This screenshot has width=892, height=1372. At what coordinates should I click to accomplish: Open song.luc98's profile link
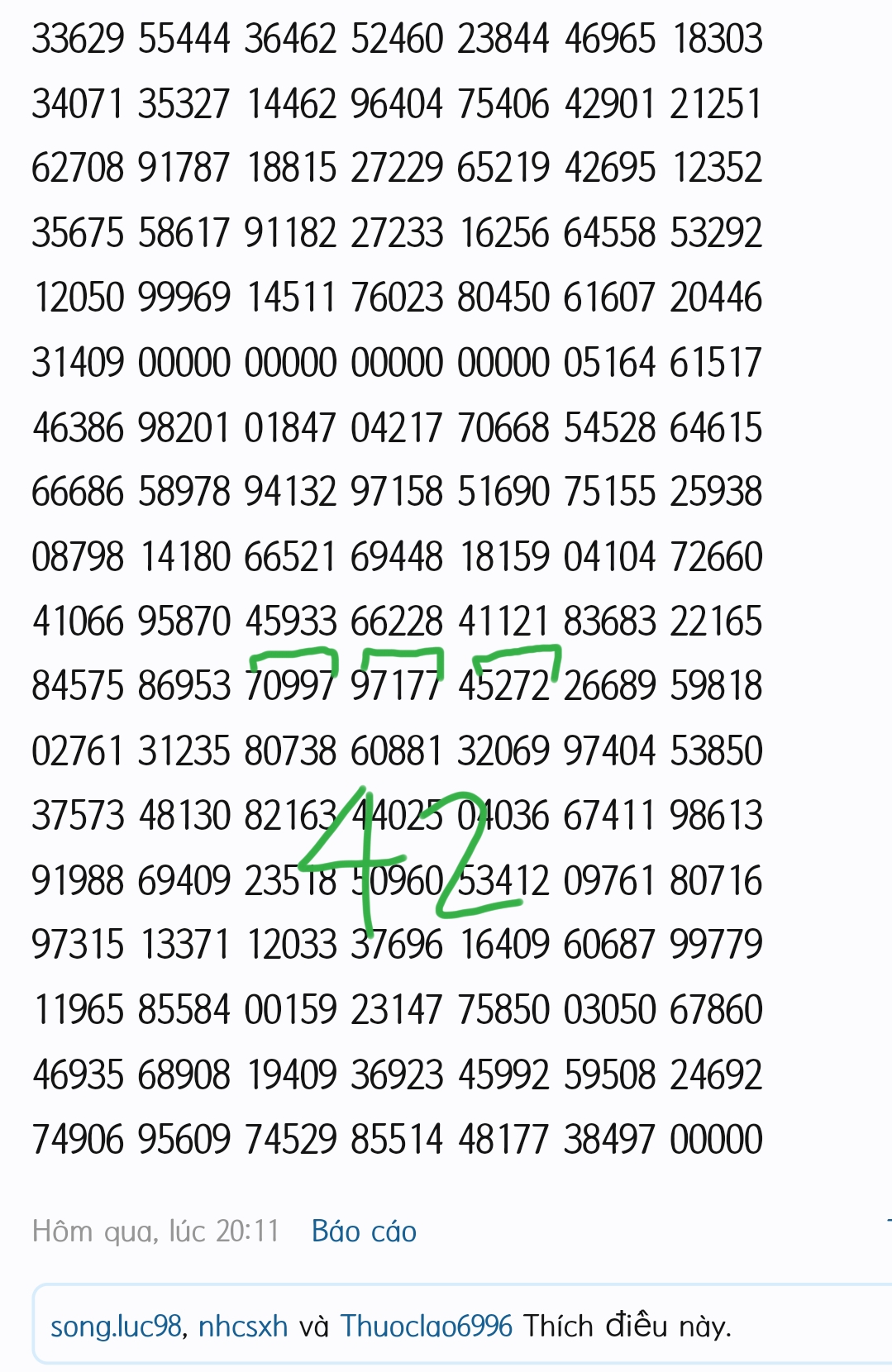click(116, 1327)
